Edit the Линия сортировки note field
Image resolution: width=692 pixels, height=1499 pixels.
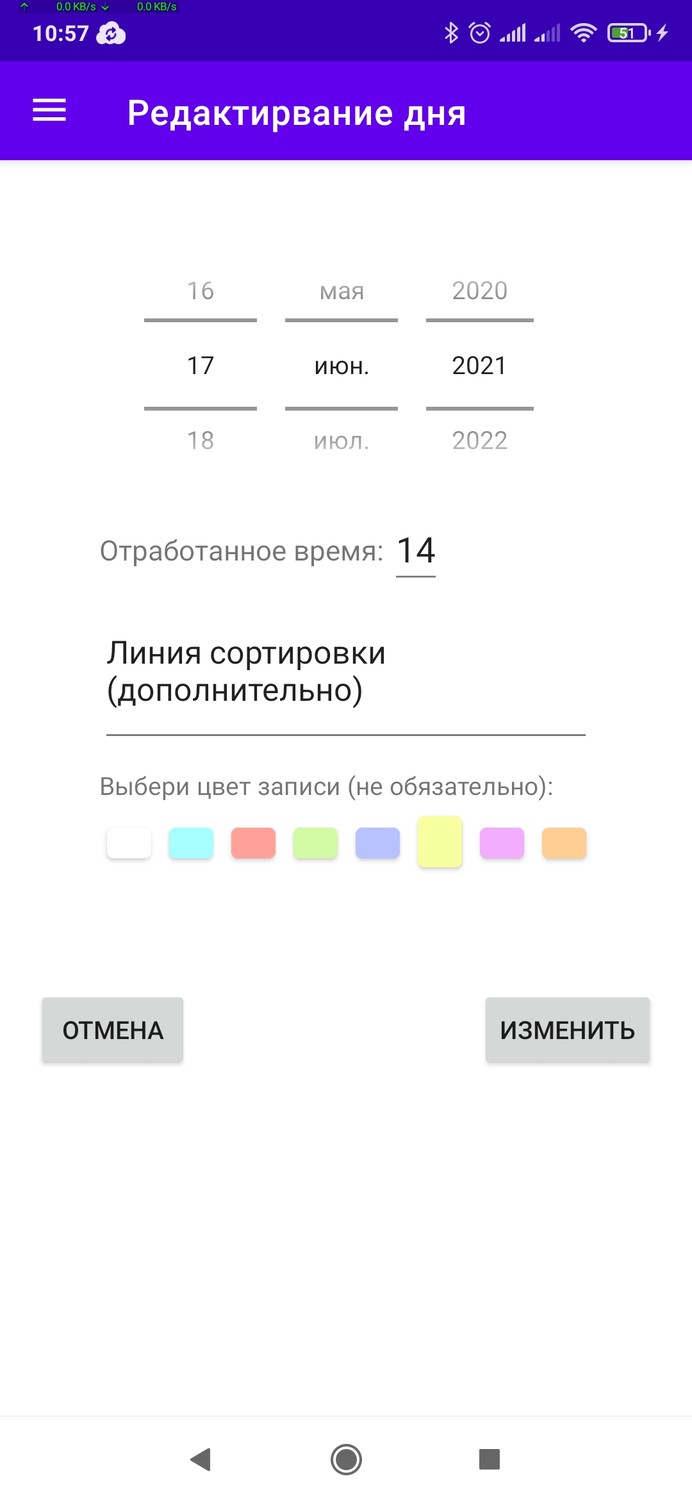(345, 673)
